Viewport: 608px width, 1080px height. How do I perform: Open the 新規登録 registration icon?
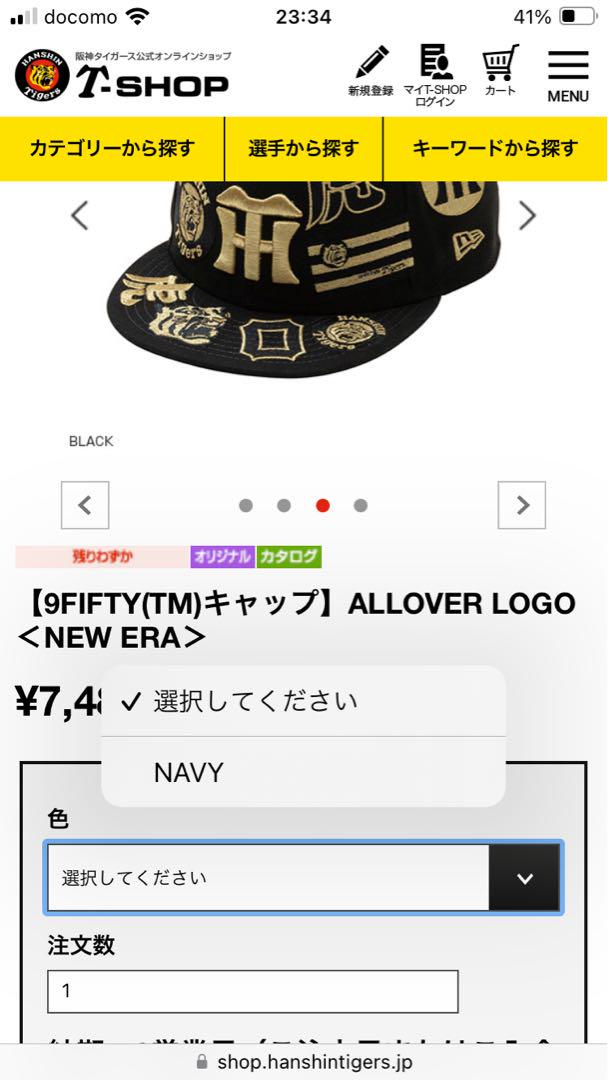371,72
